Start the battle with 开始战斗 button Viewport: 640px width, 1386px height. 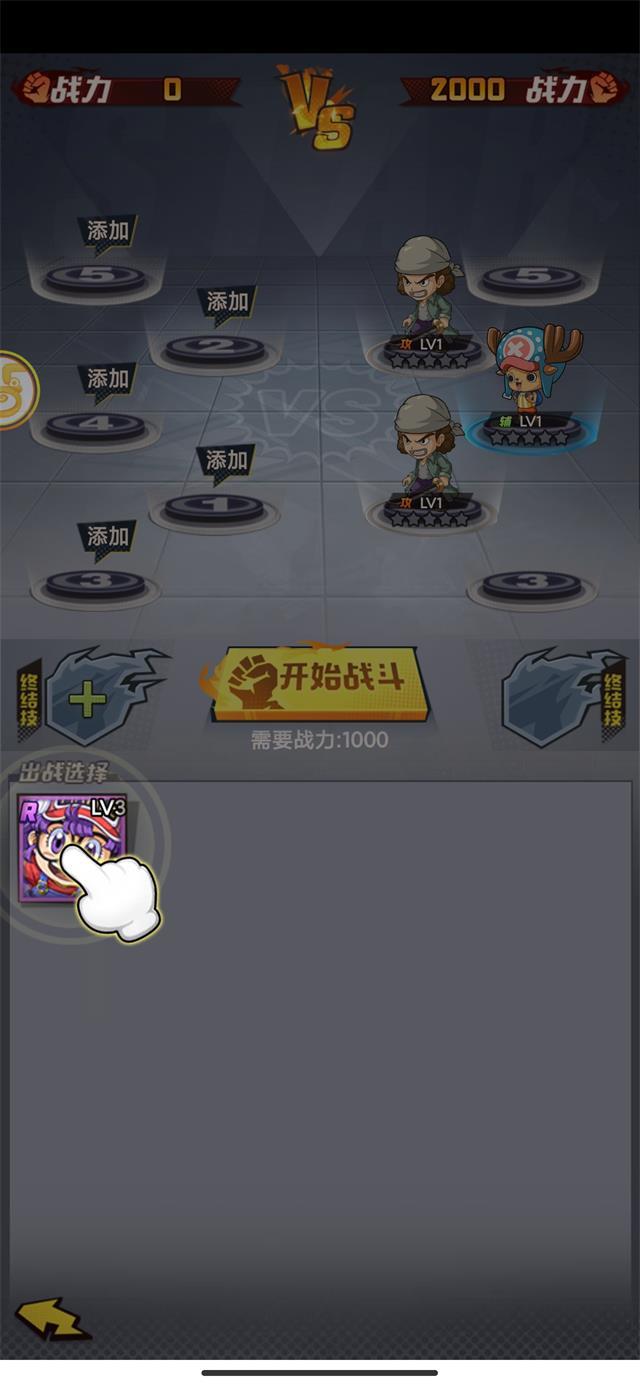tap(321, 681)
